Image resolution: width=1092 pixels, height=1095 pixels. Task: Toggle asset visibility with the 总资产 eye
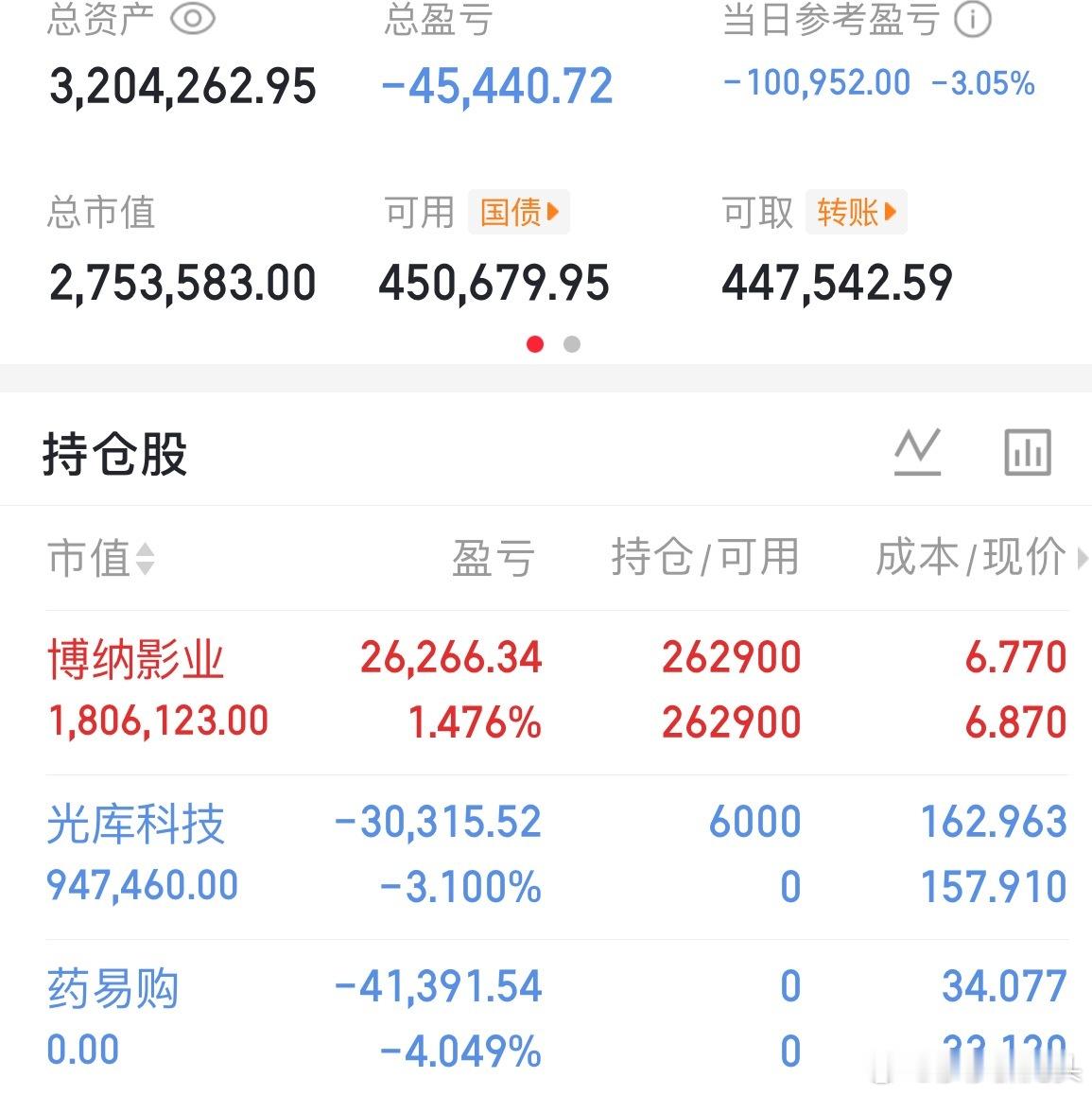(x=193, y=17)
